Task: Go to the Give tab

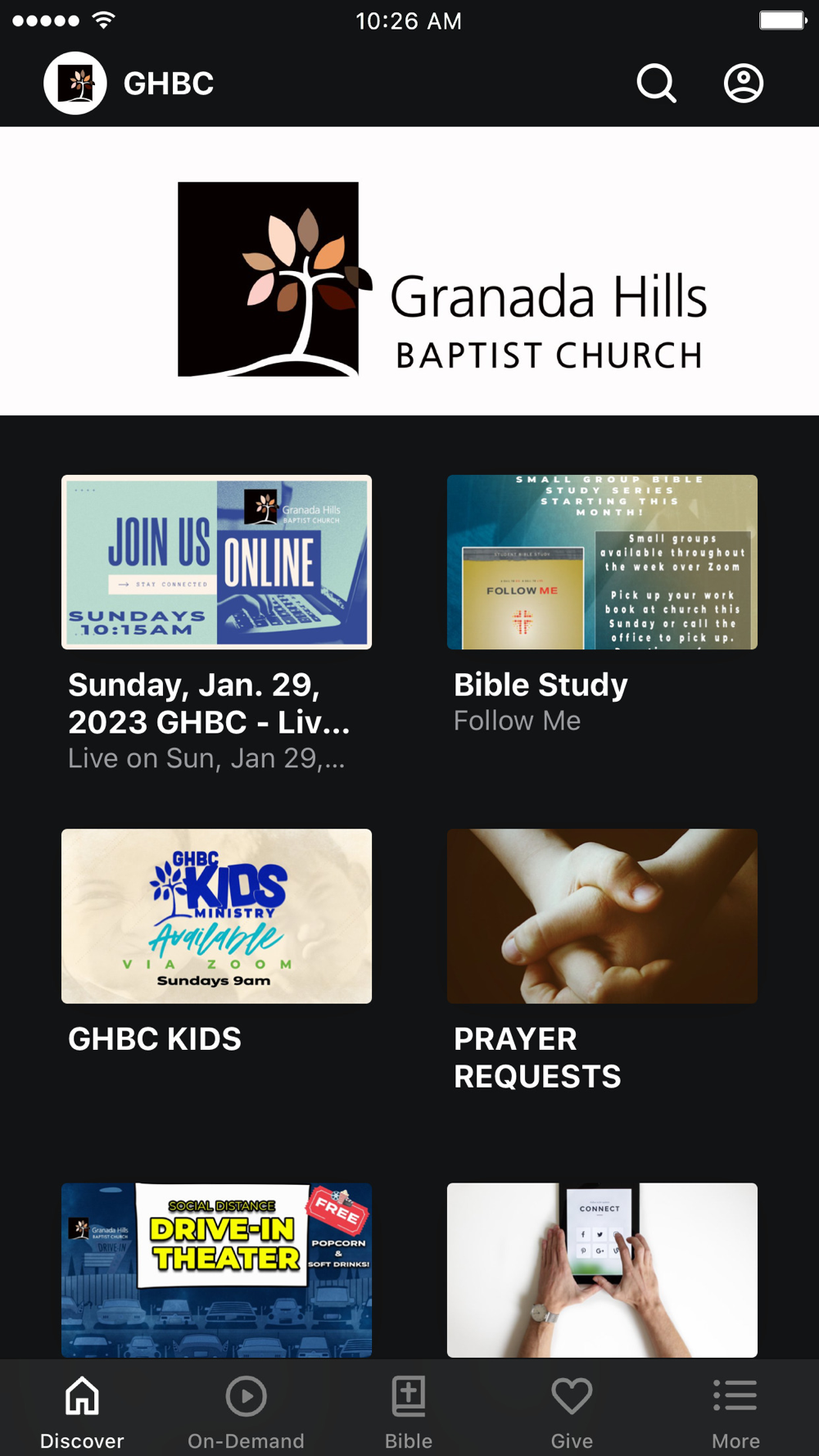Action: tap(572, 1410)
